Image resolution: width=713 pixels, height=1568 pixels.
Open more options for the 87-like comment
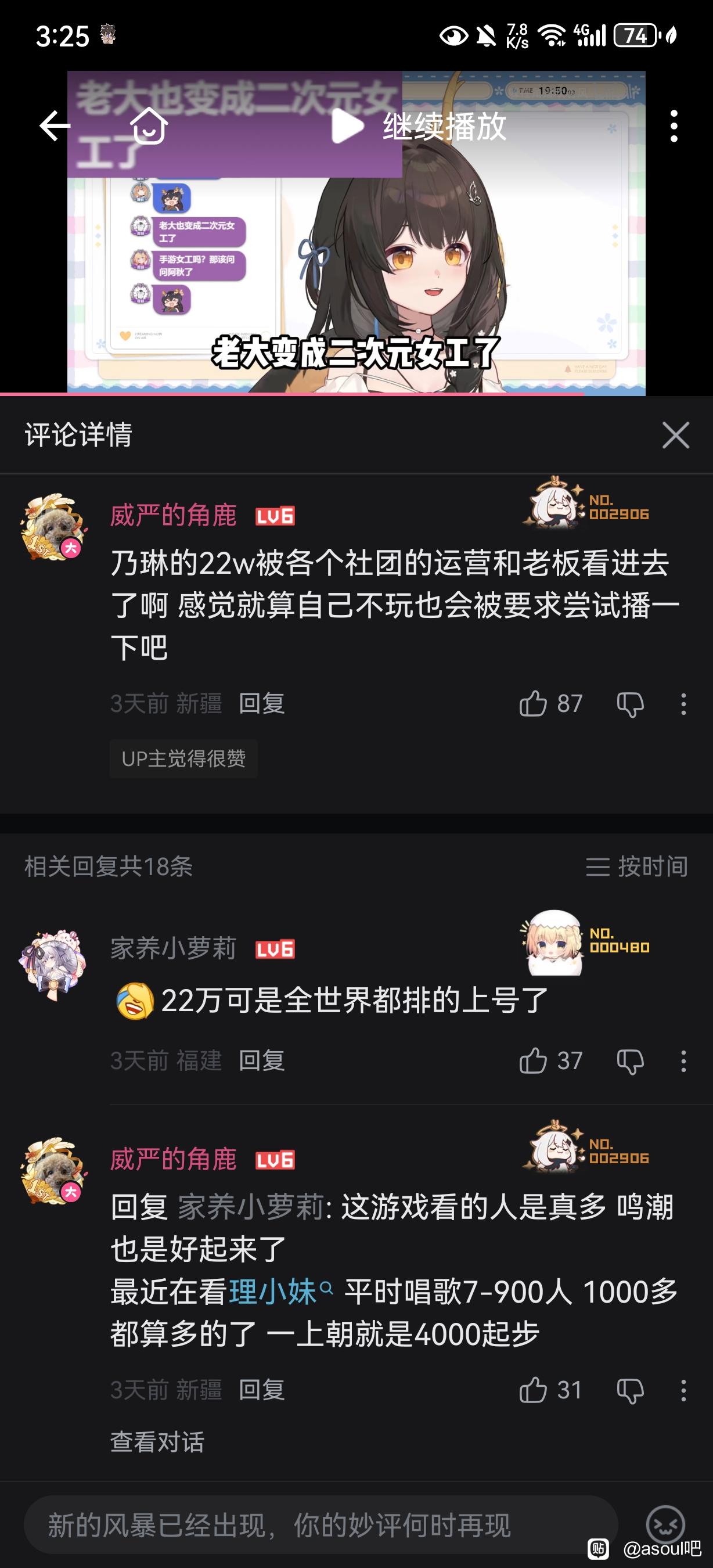(x=683, y=704)
